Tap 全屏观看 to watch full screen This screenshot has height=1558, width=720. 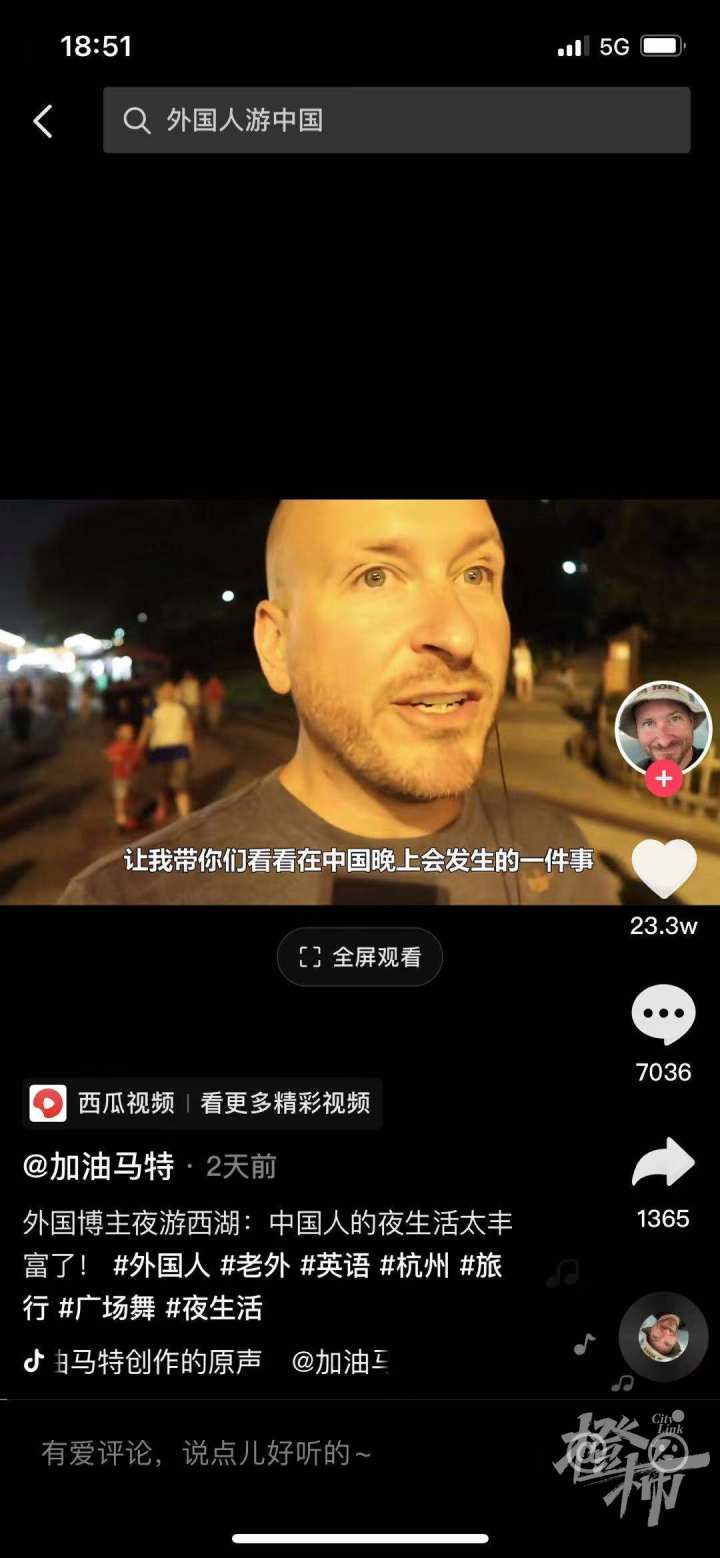coord(360,957)
